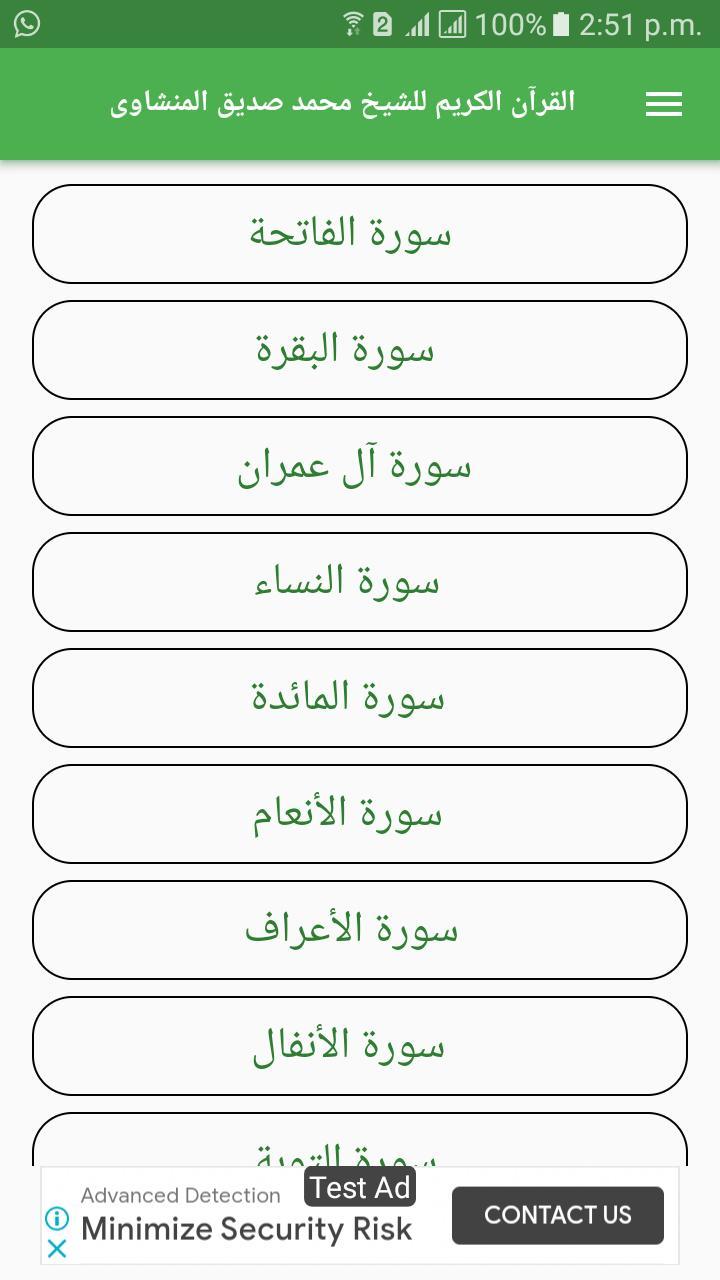
Task: Select Surah Al-Ma'idah (سورة المائدة)
Action: point(360,698)
